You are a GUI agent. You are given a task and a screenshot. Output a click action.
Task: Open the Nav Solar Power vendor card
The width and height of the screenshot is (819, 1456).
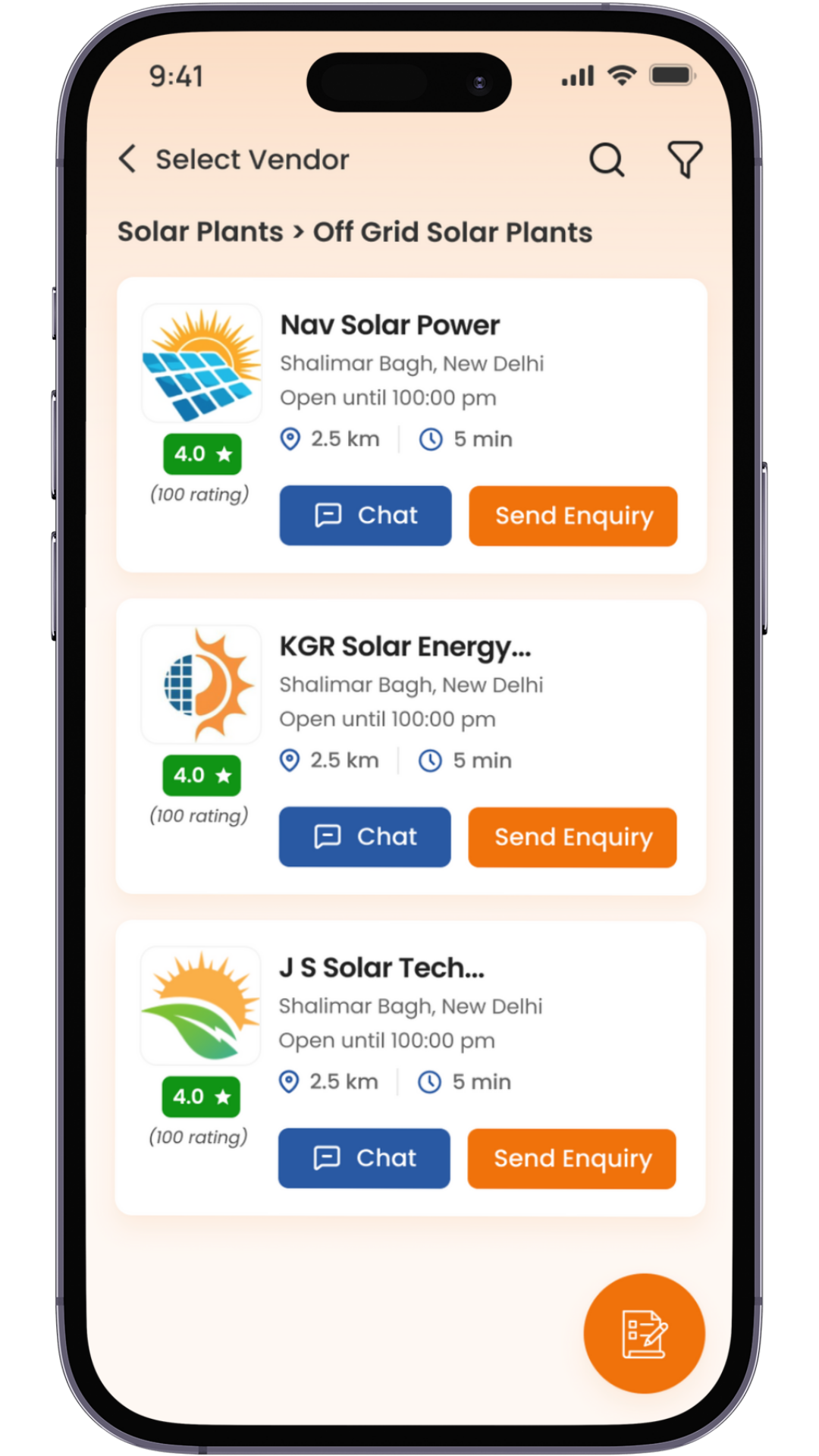pyautogui.click(x=390, y=325)
